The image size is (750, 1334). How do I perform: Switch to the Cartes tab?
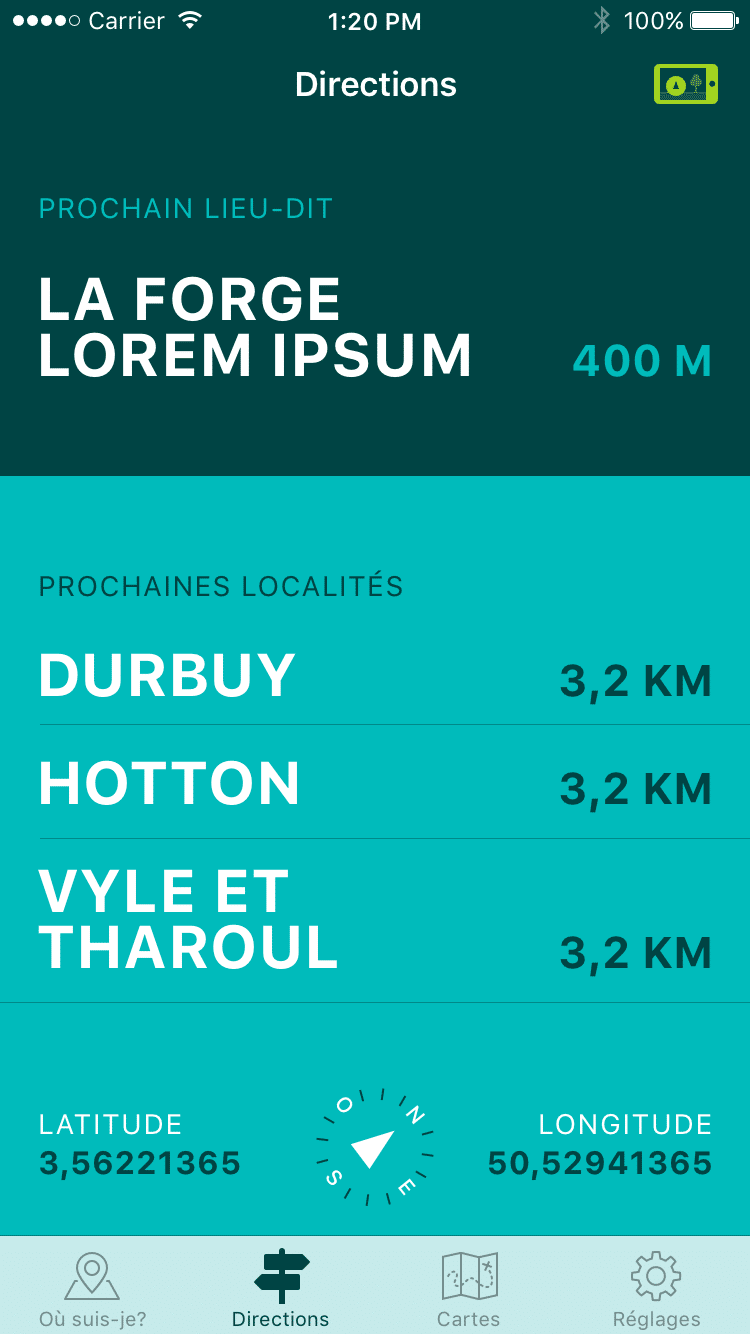tap(468, 1287)
